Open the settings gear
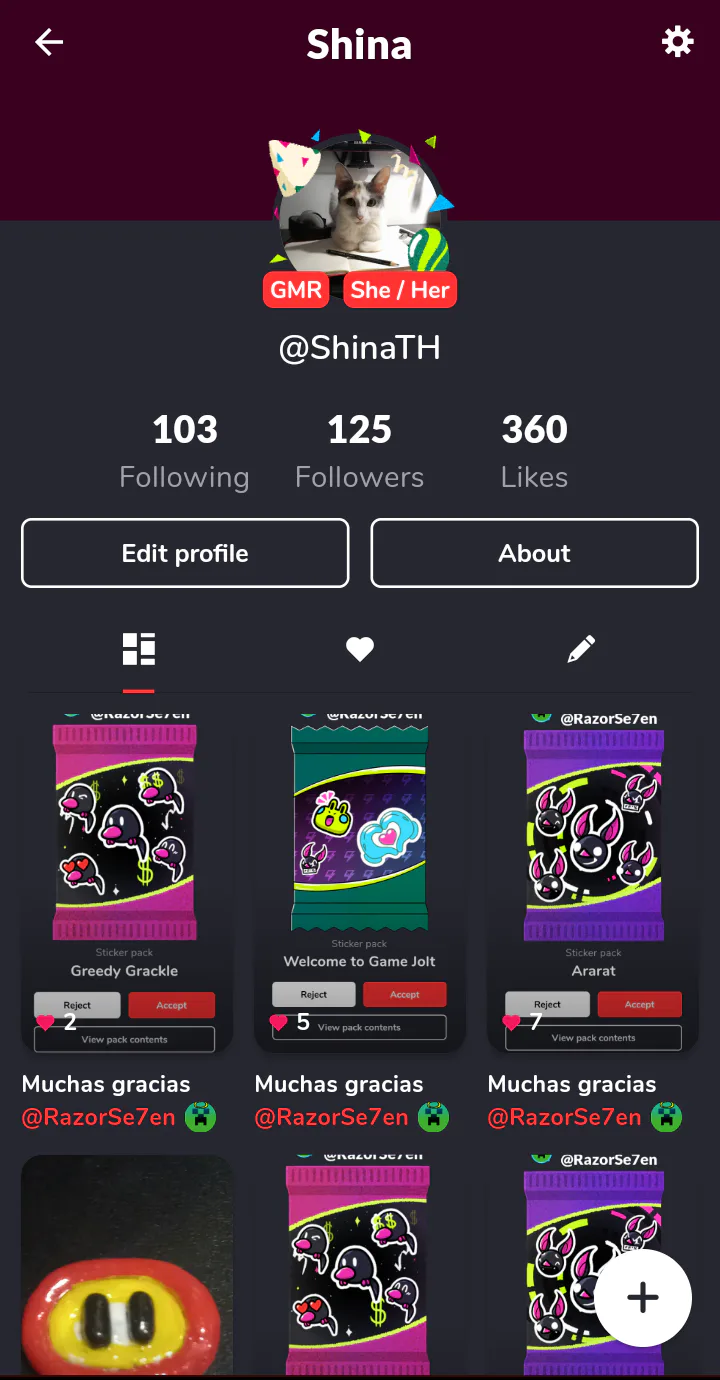The image size is (720, 1380). [x=677, y=42]
